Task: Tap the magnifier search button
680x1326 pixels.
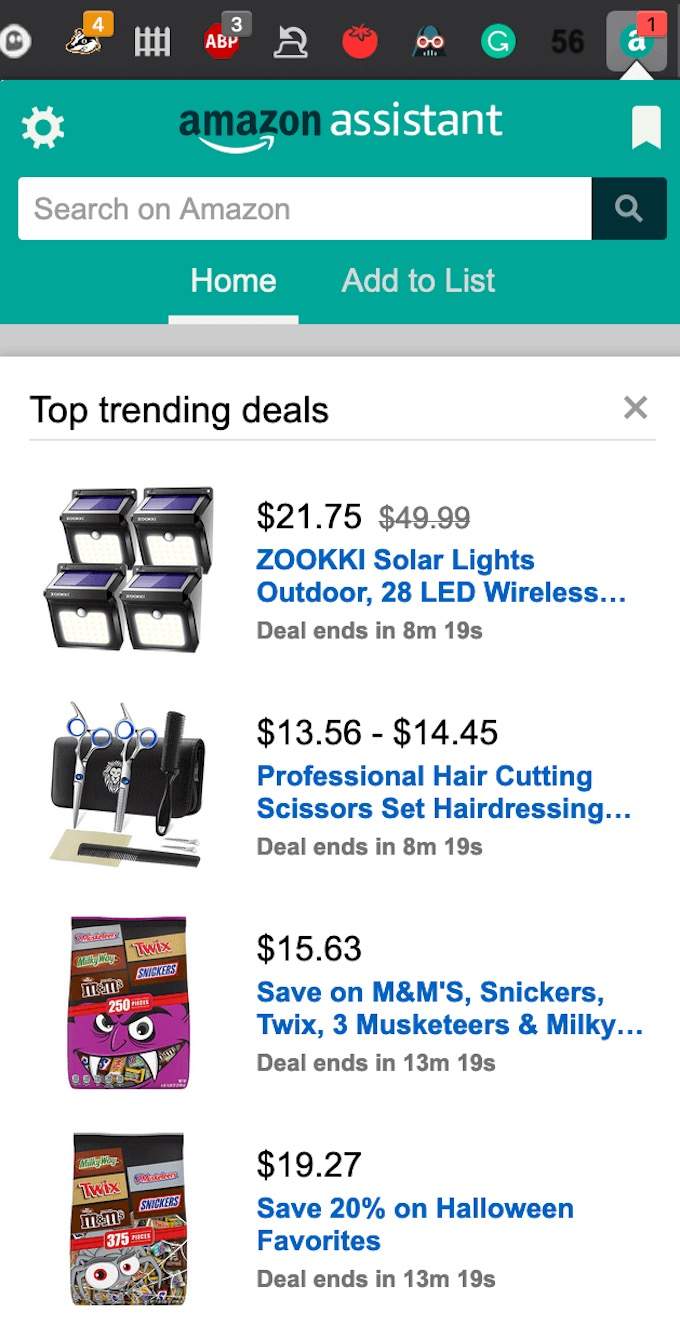Action: 629,209
